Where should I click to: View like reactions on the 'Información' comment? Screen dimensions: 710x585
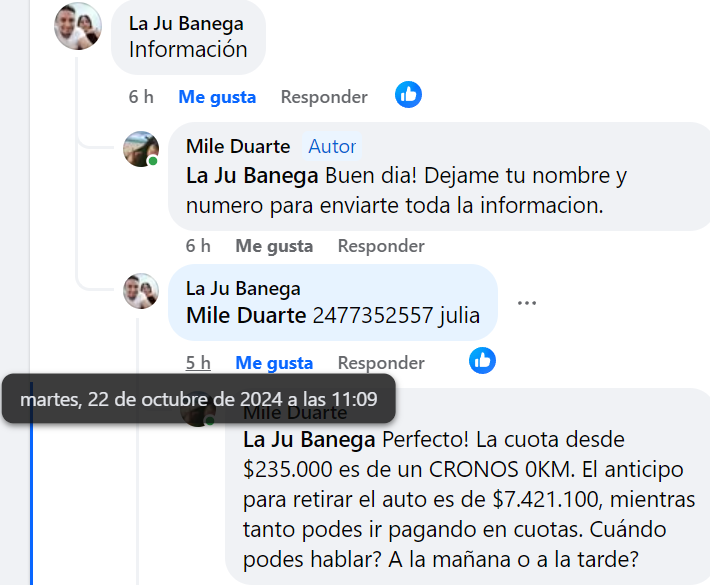coord(408,95)
